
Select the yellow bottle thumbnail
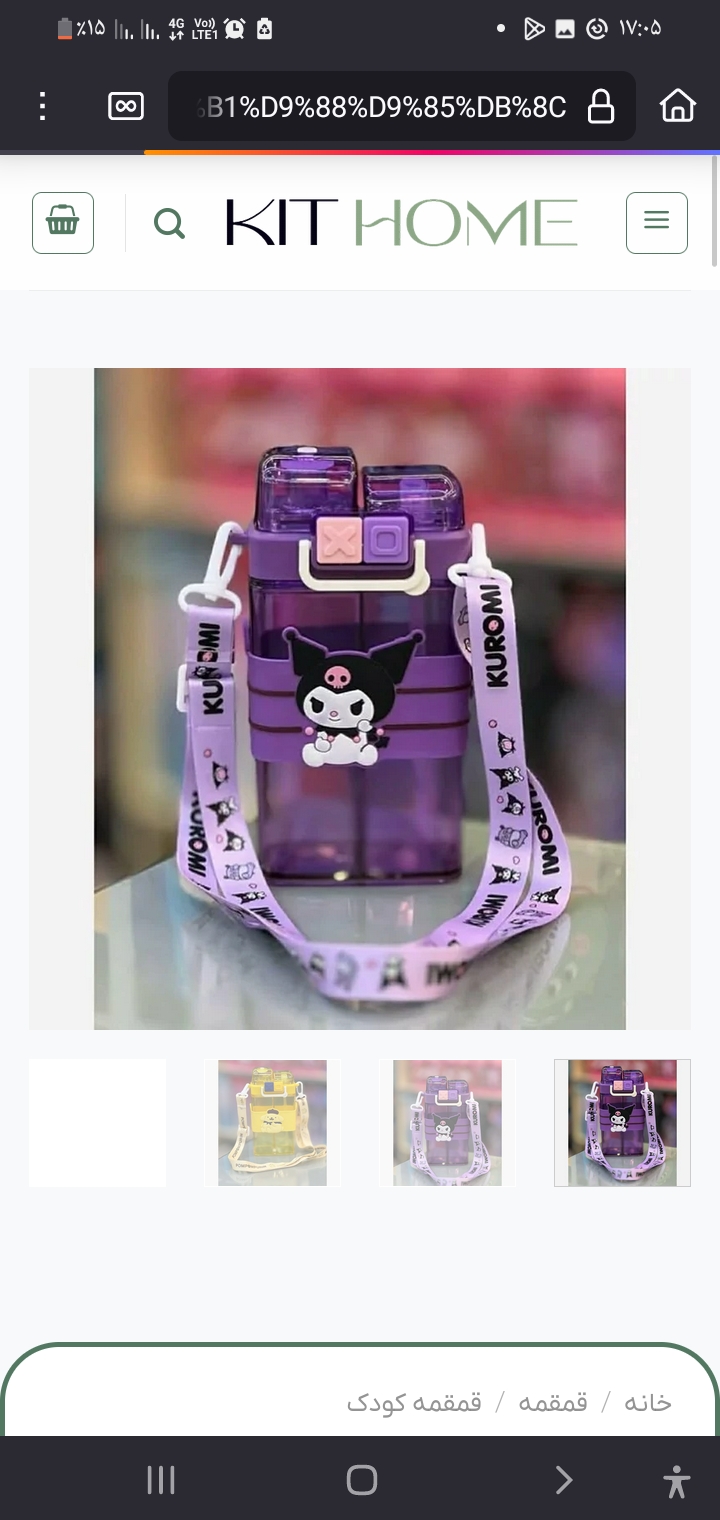click(272, 1122)
